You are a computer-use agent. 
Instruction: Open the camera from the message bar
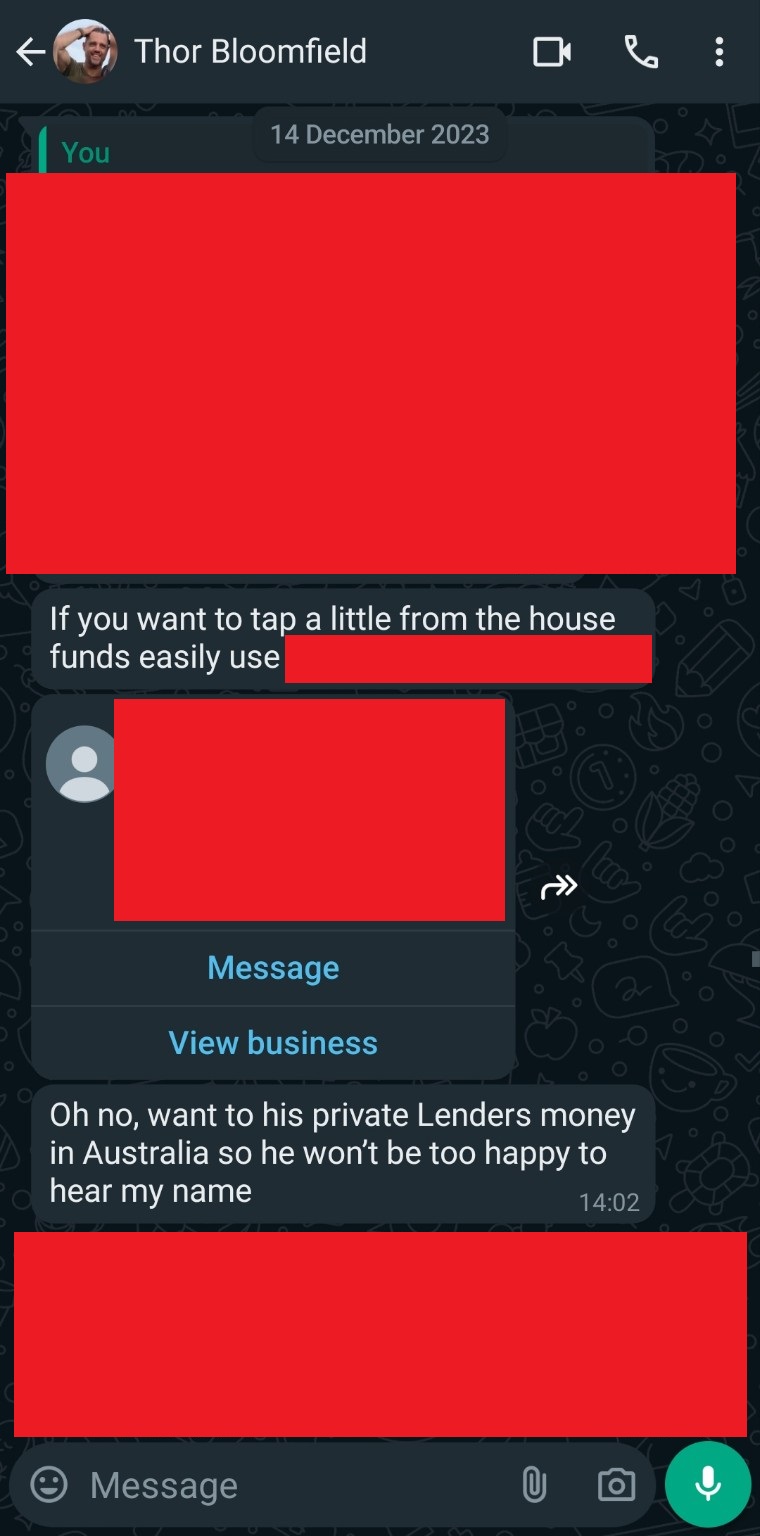click(616, 1485)
